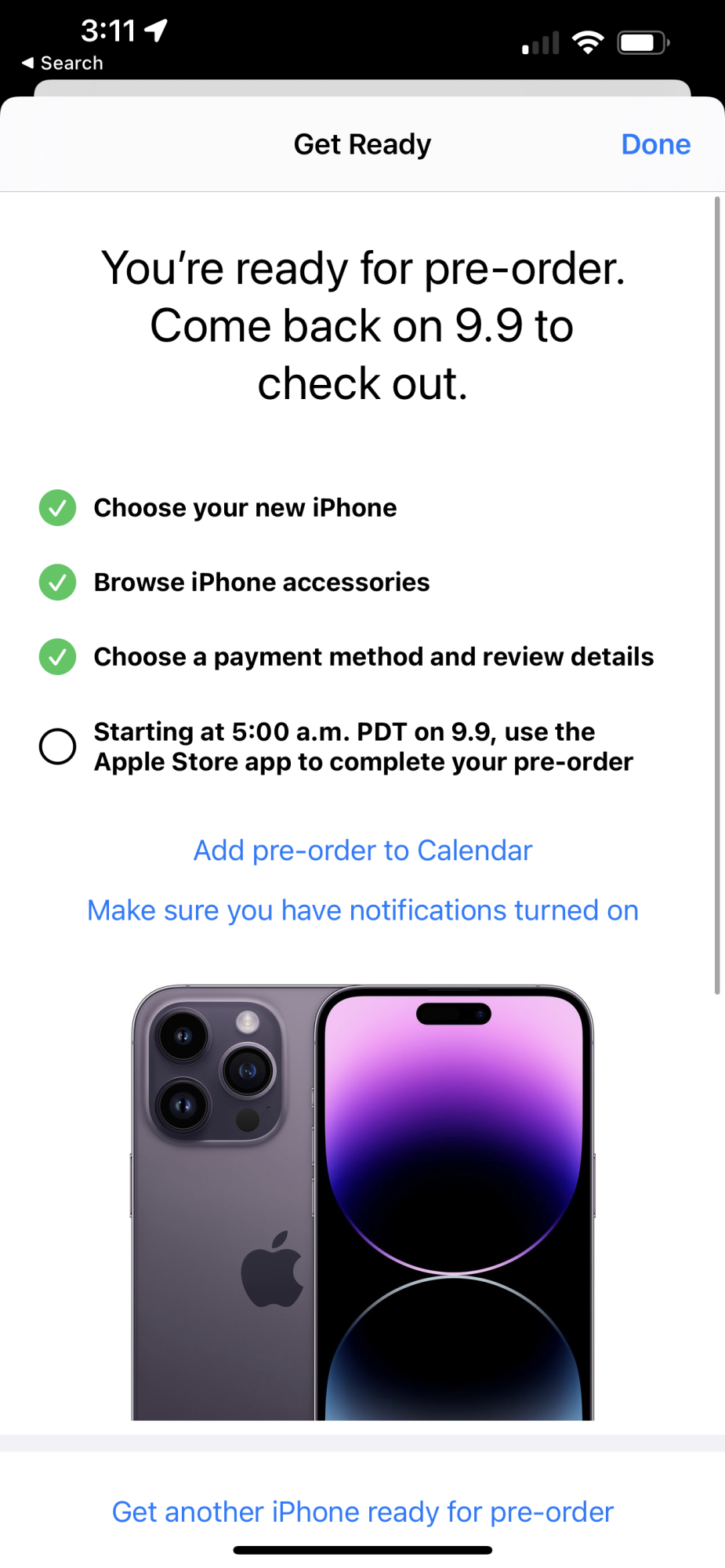The width and height of the screenshot is (725, 1568).
Task: Add pre-order to Calendar
Action: click(x=362, y=851)
